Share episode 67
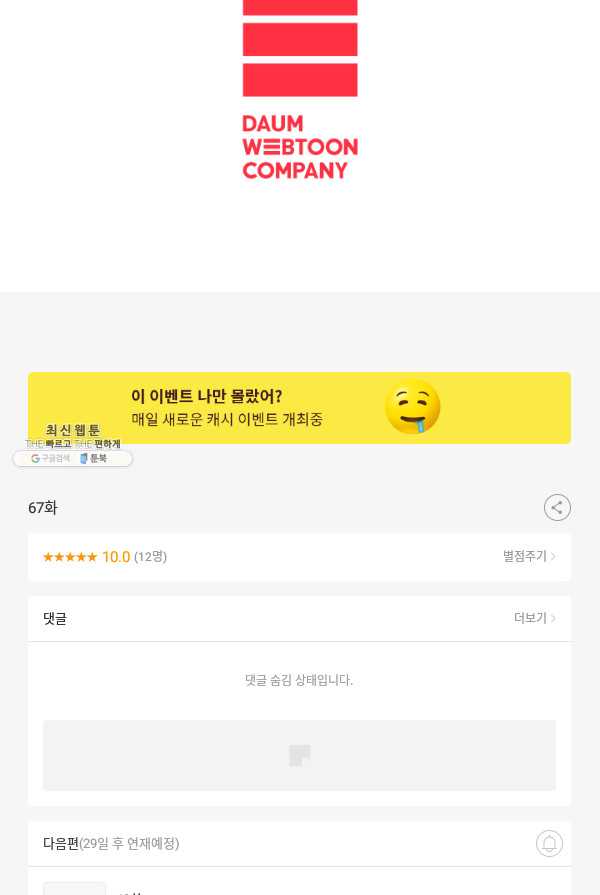The height and width of the screenshot is (895, 600). pyautogui.click(x=557, y=507)
